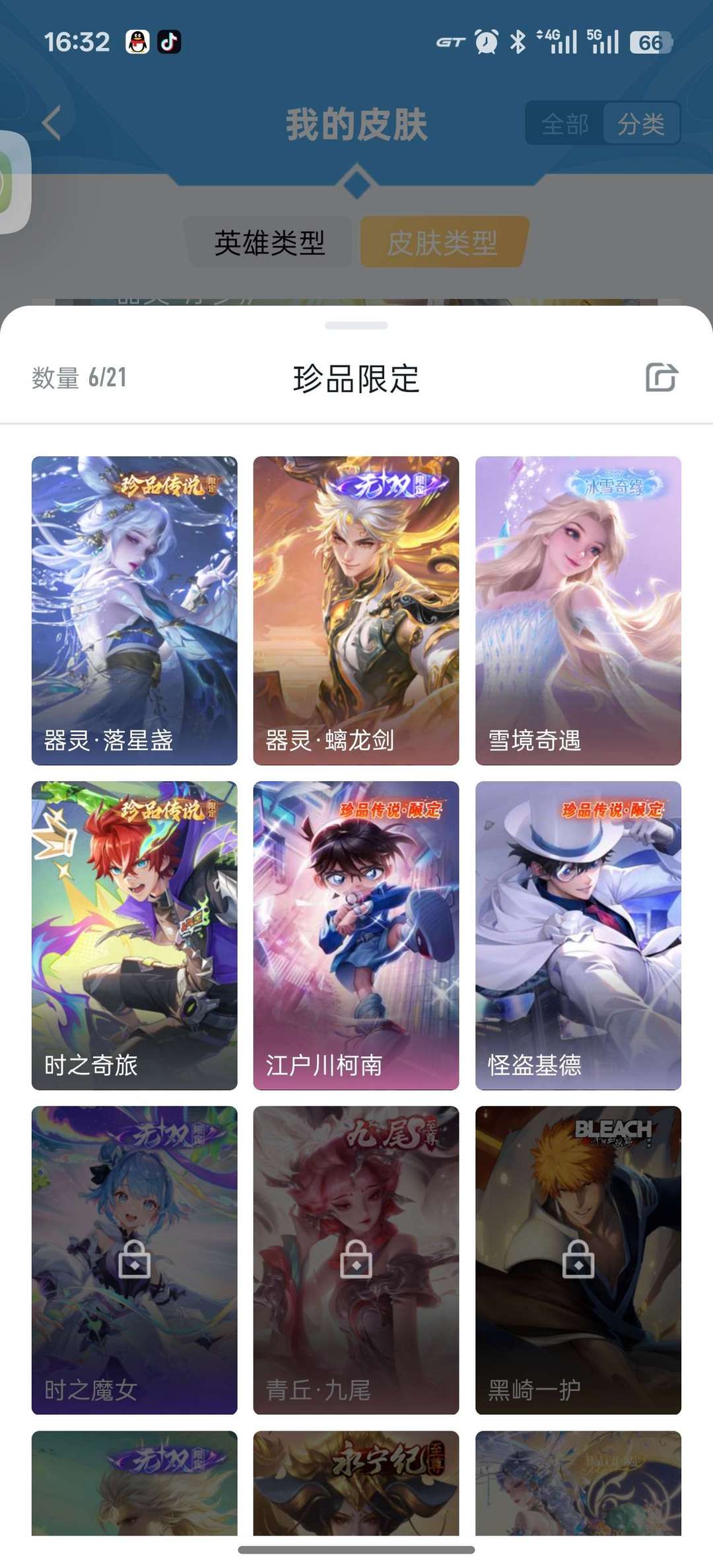
Task: Open the 器灵·落星盏 skin card
Action: point(135,611)
